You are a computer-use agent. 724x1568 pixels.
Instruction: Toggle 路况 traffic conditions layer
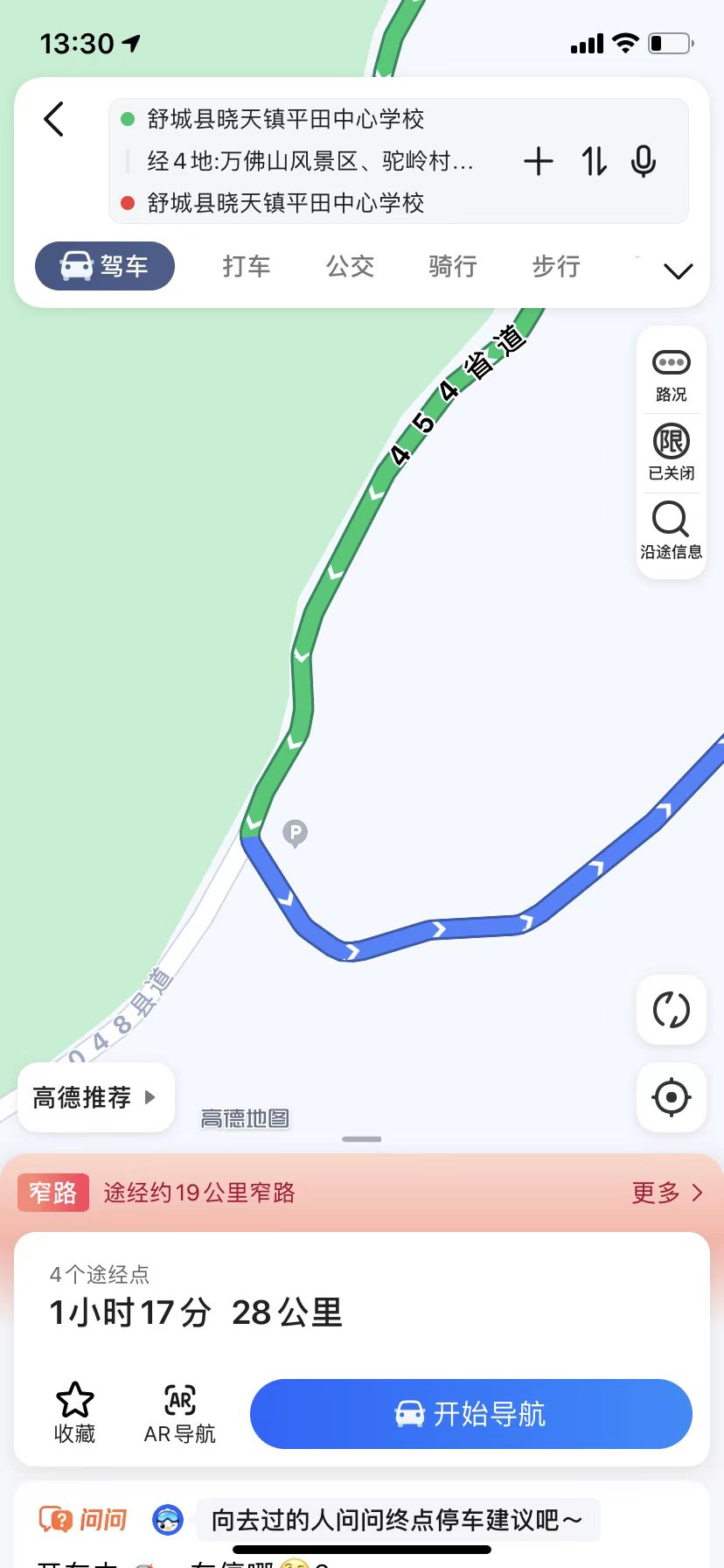[x=671, y=374]
